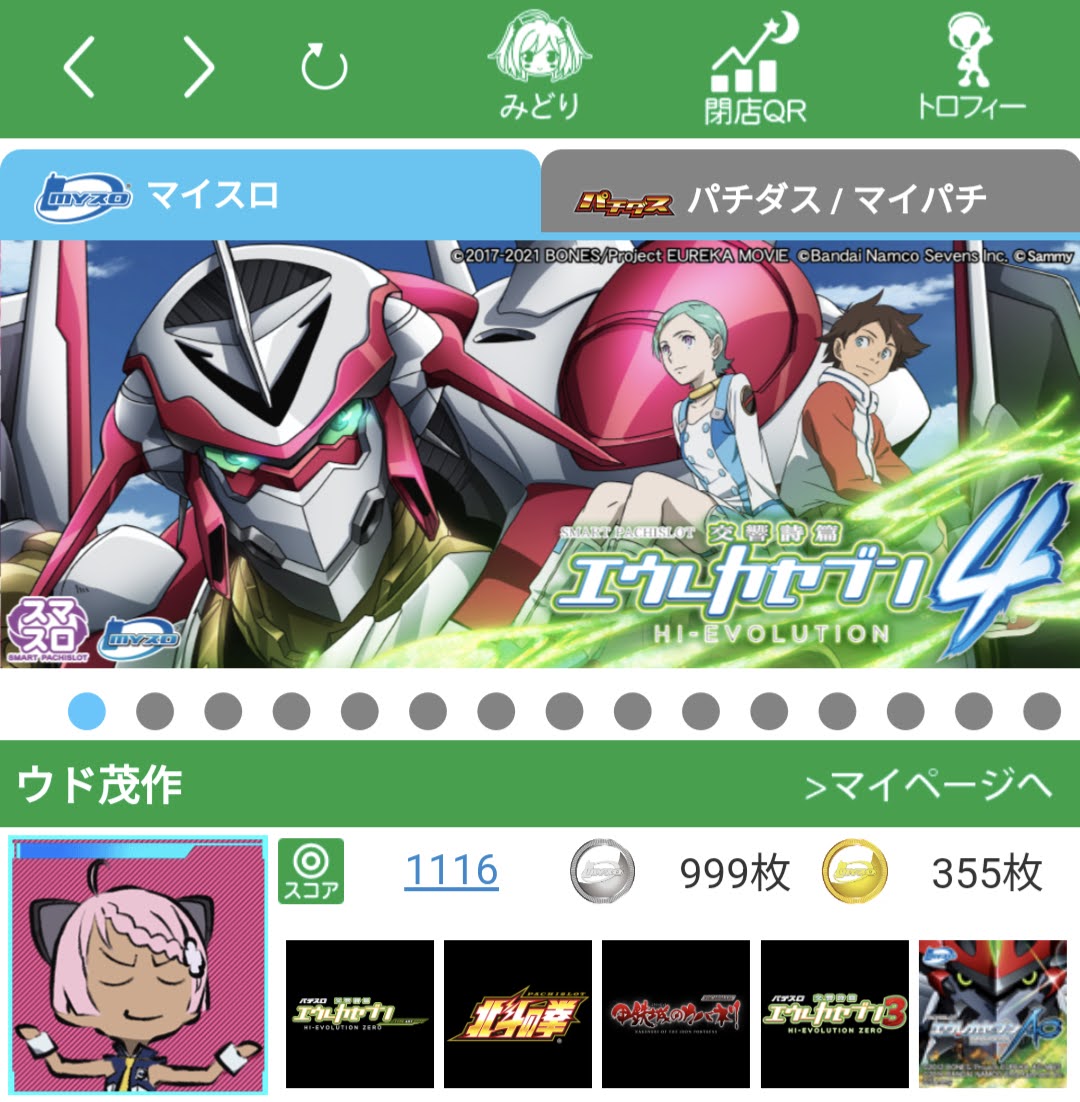
Task: Go forward to the next page
Action: 199,68
